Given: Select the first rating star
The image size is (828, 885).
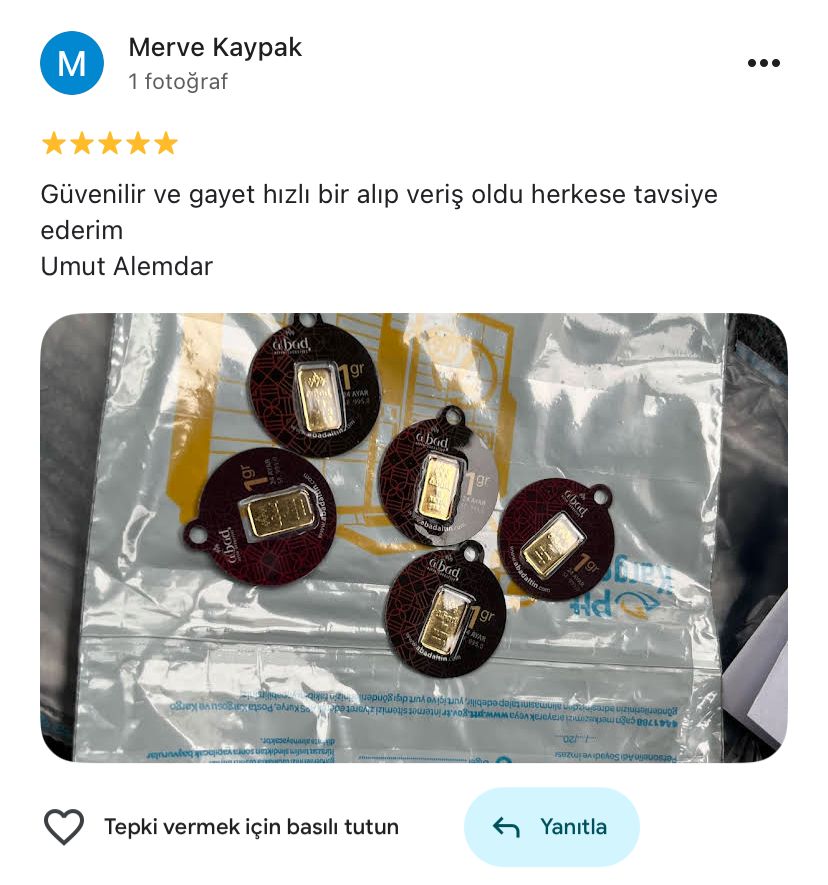Looking at the screenshot, I should point(54,144).
